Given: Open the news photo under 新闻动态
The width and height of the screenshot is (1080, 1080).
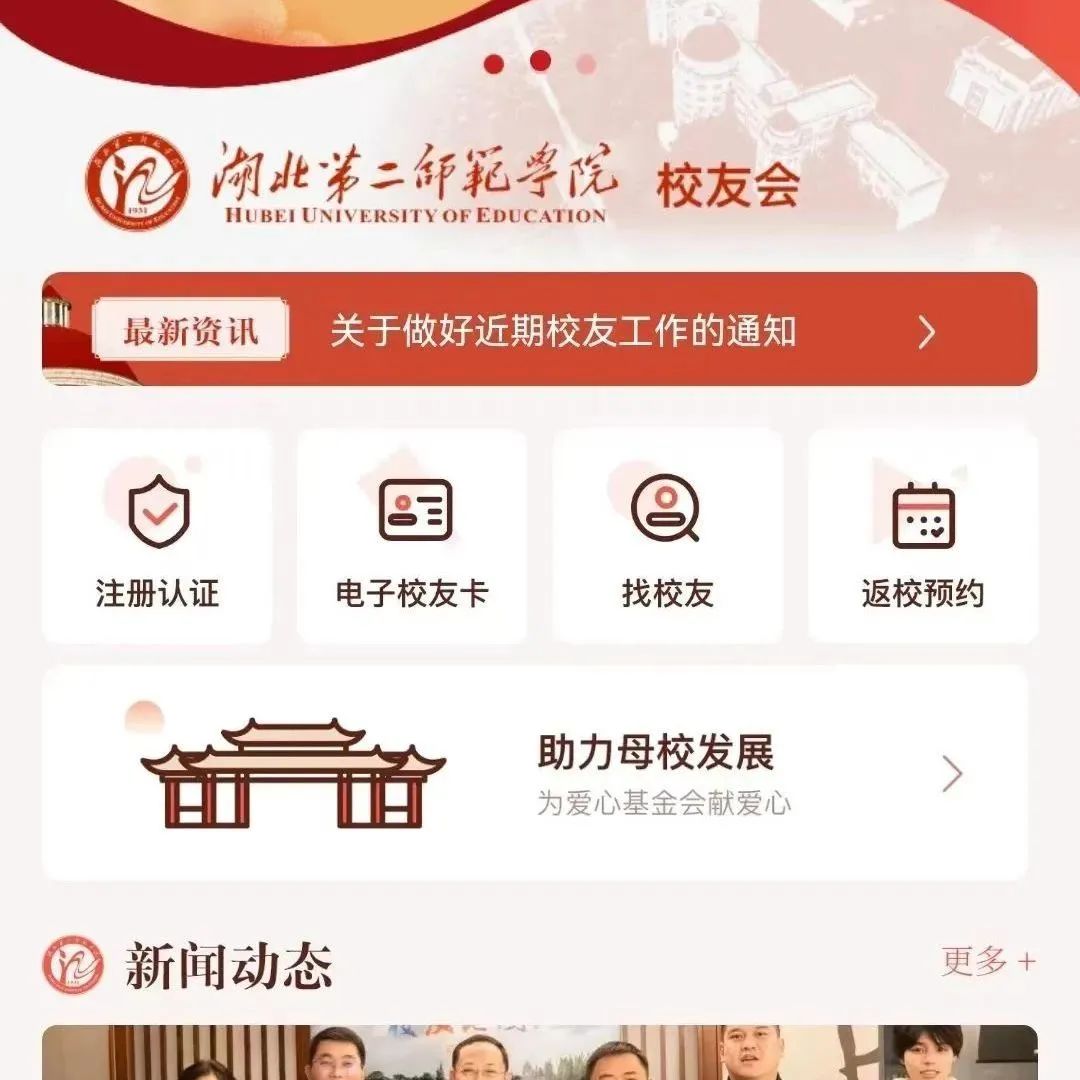Looking at the screenshot, I should click(540, 1053).
